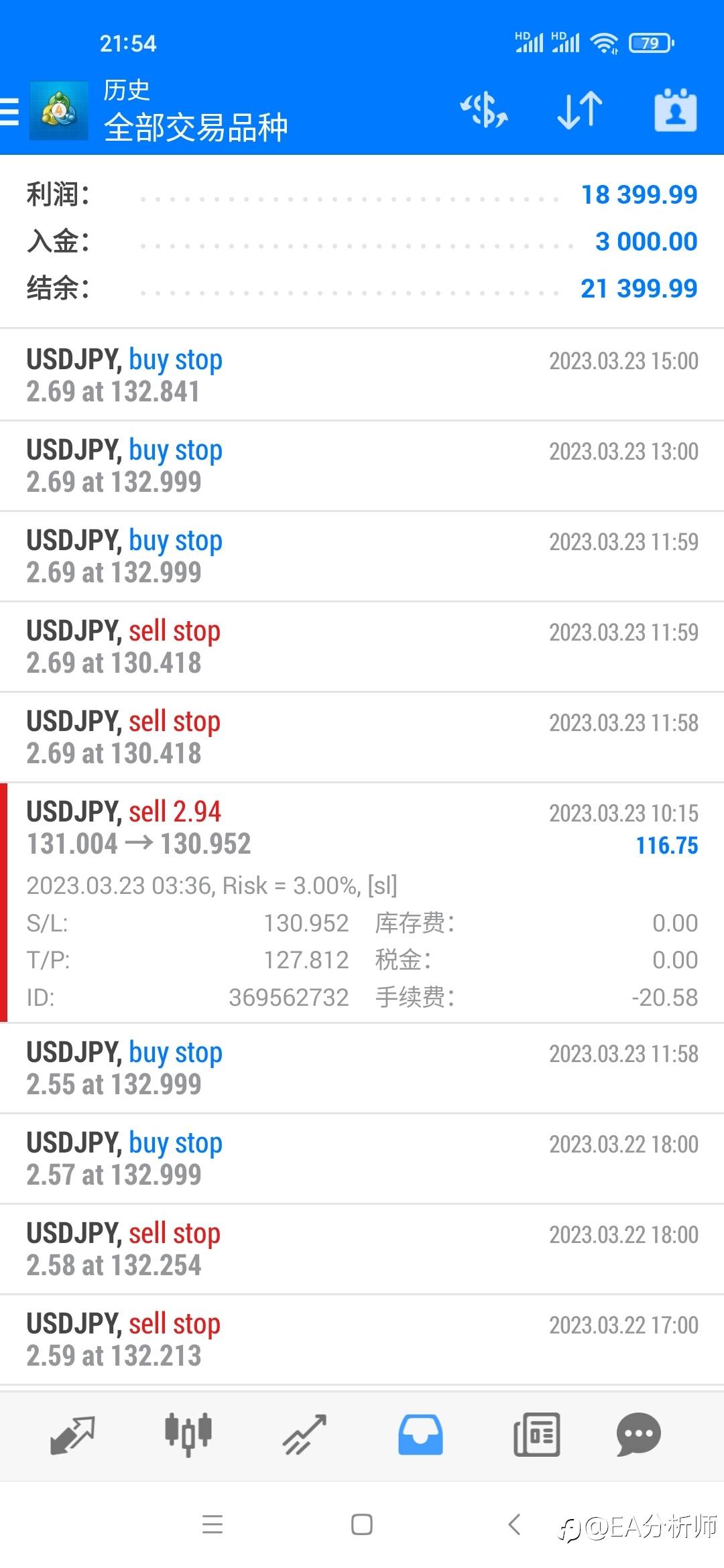This screenshot has height=1568, width=724.
Task: Open the side menu drawer
Action: [x=11, y=111]
